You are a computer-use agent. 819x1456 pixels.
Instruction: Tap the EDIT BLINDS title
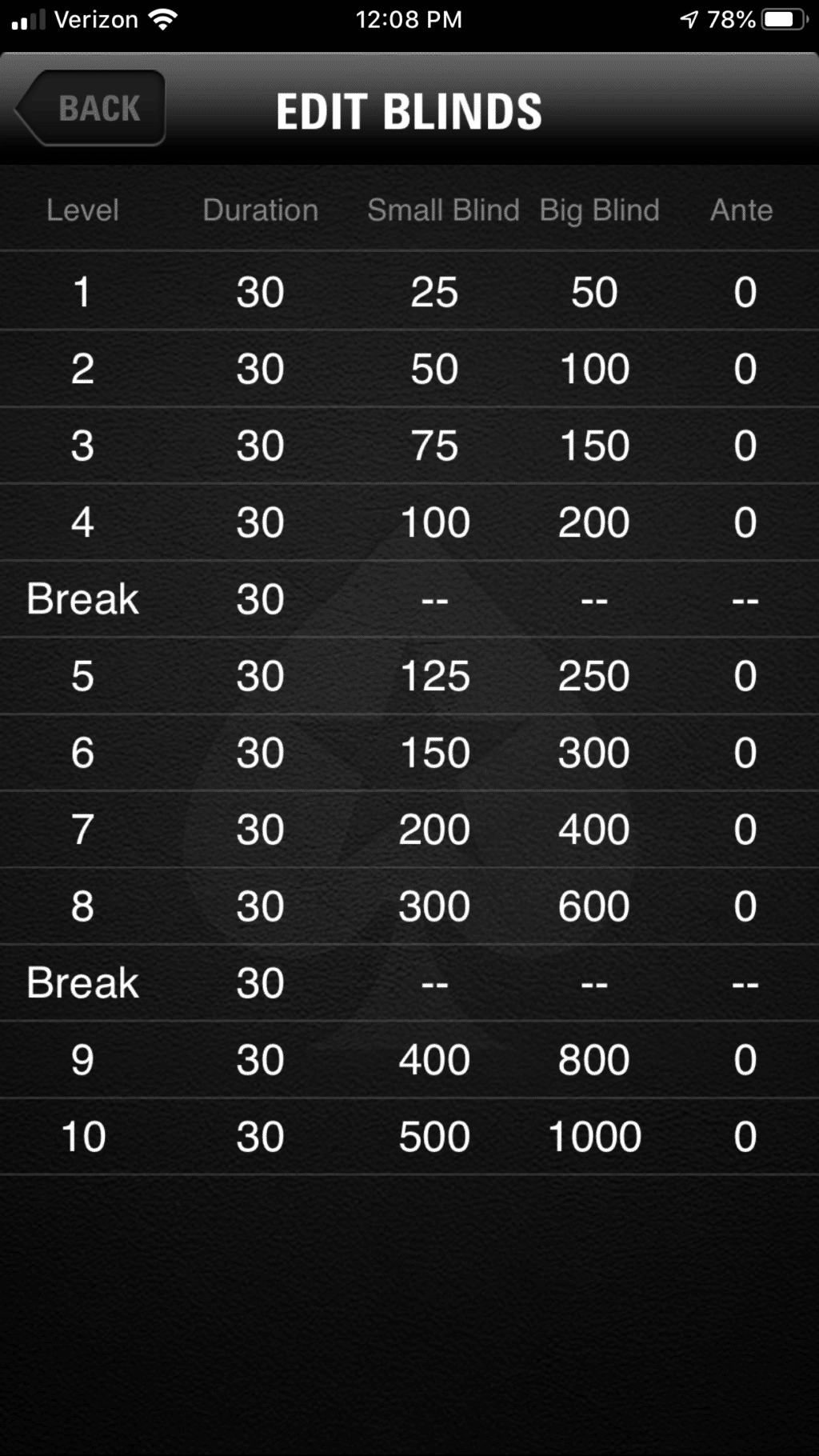[409, 111]
